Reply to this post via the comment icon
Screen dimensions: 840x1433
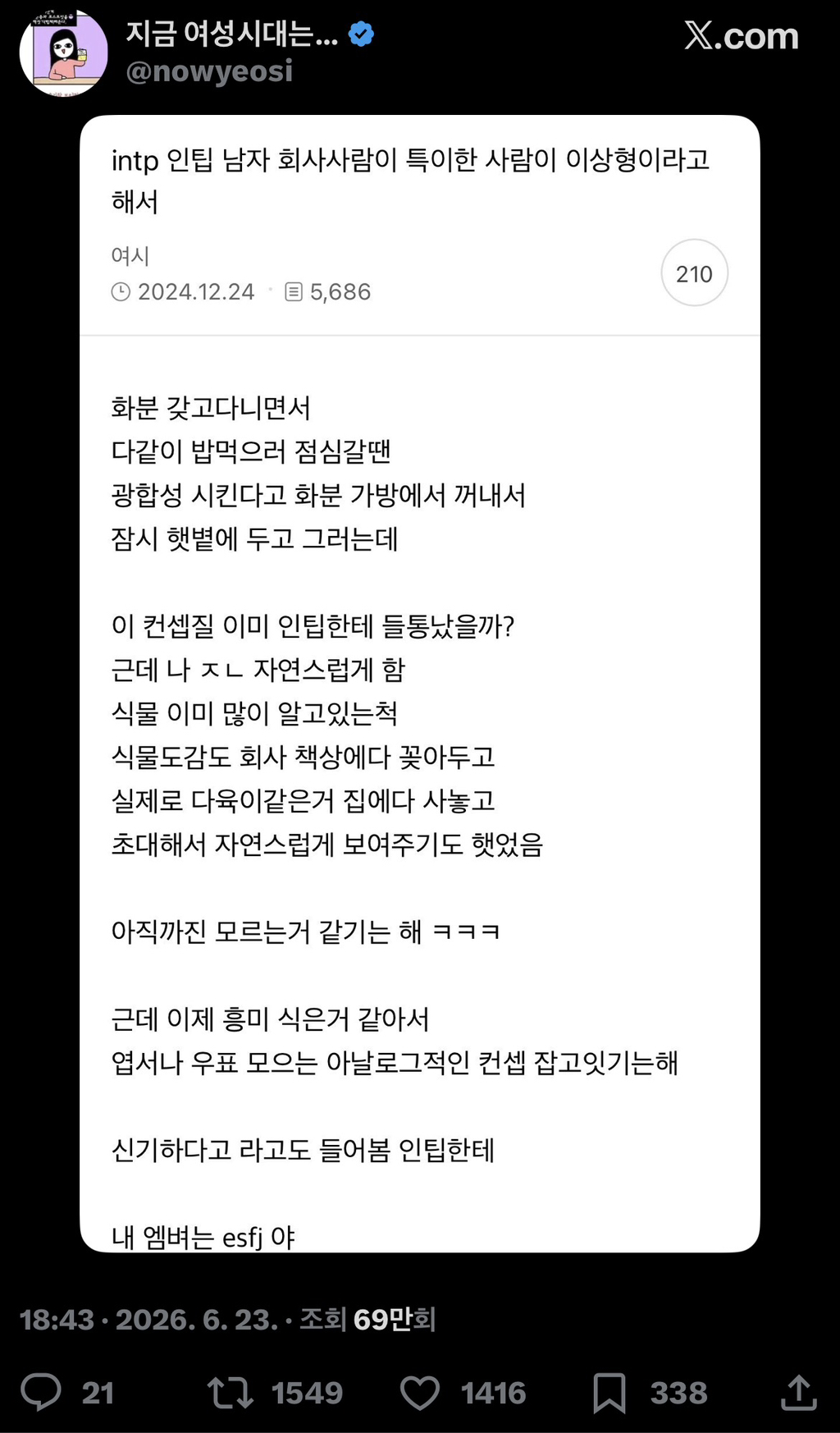[x=41, y=1392]
